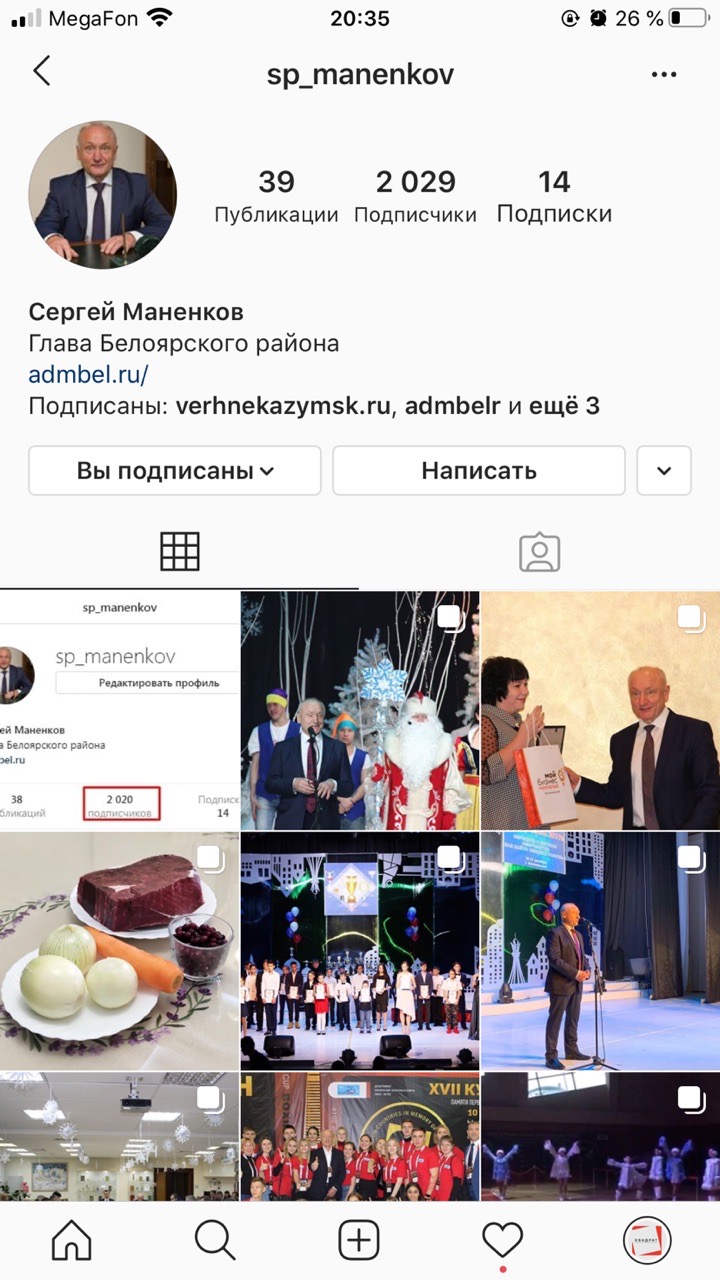The width and height of the screenshot is (720, 1280).
Task: Open the post with the 2 020 подписчиков screenshot
Action: [x=119, y=710]
